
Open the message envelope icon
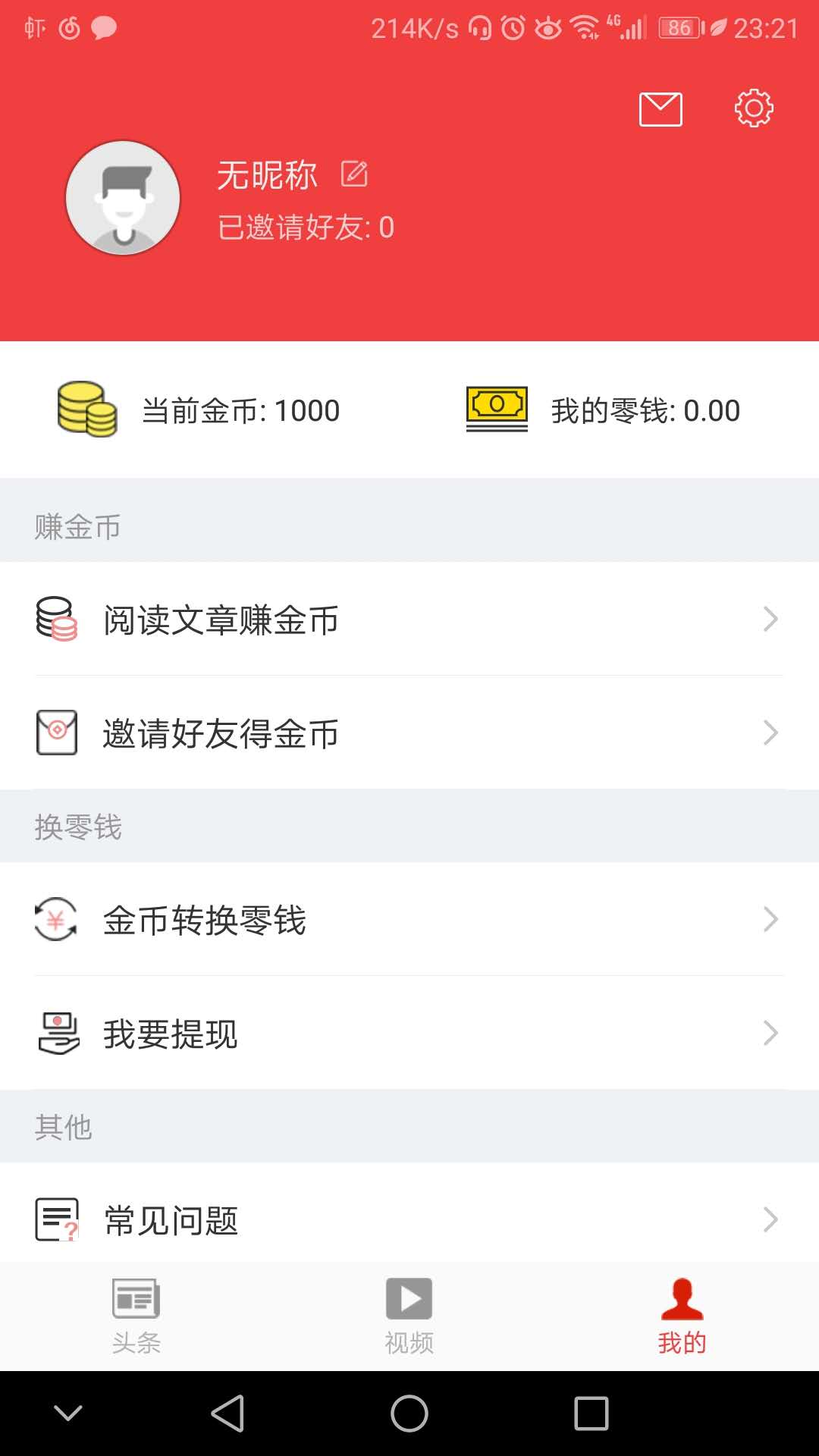click(x=661, y=108)
